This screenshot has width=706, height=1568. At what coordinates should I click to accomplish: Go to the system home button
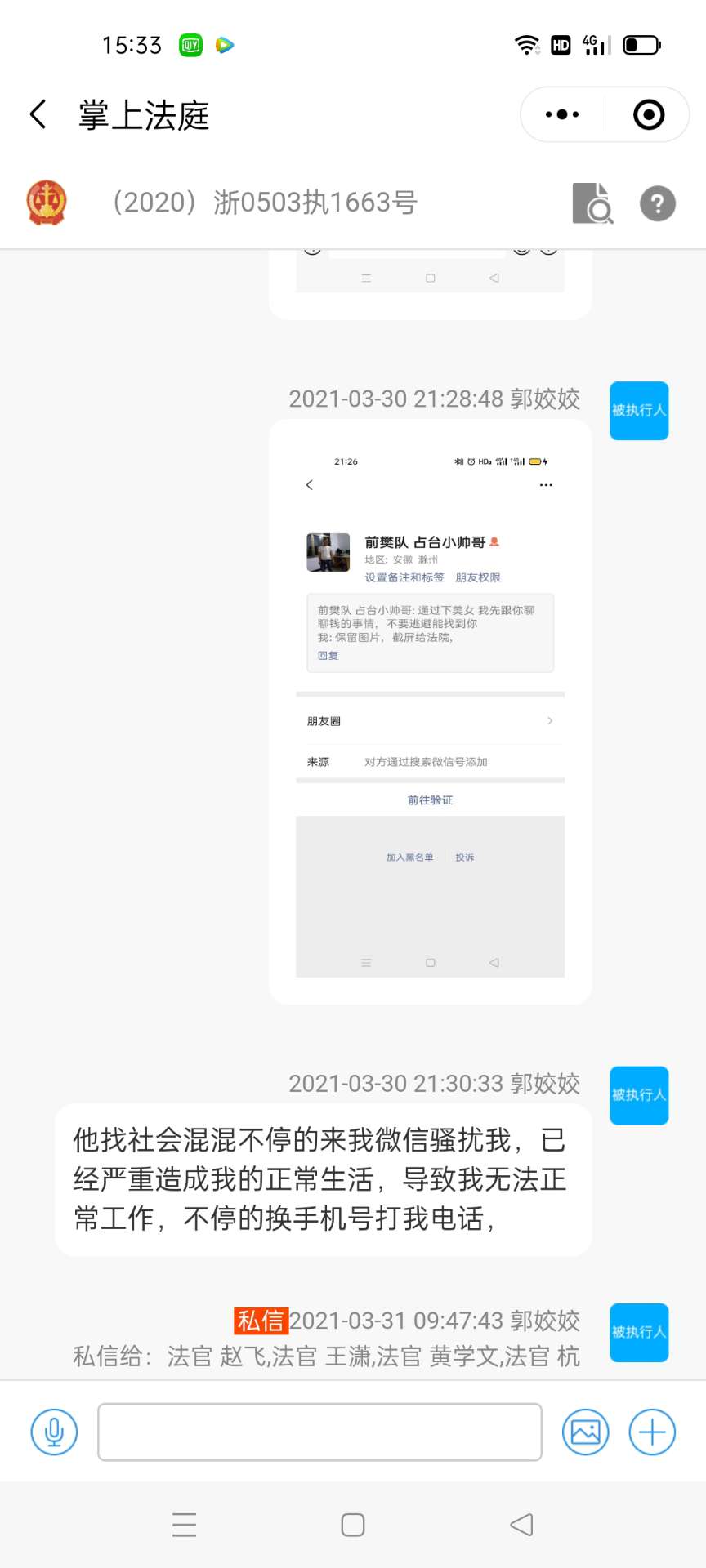click(x=353, y=1525)
